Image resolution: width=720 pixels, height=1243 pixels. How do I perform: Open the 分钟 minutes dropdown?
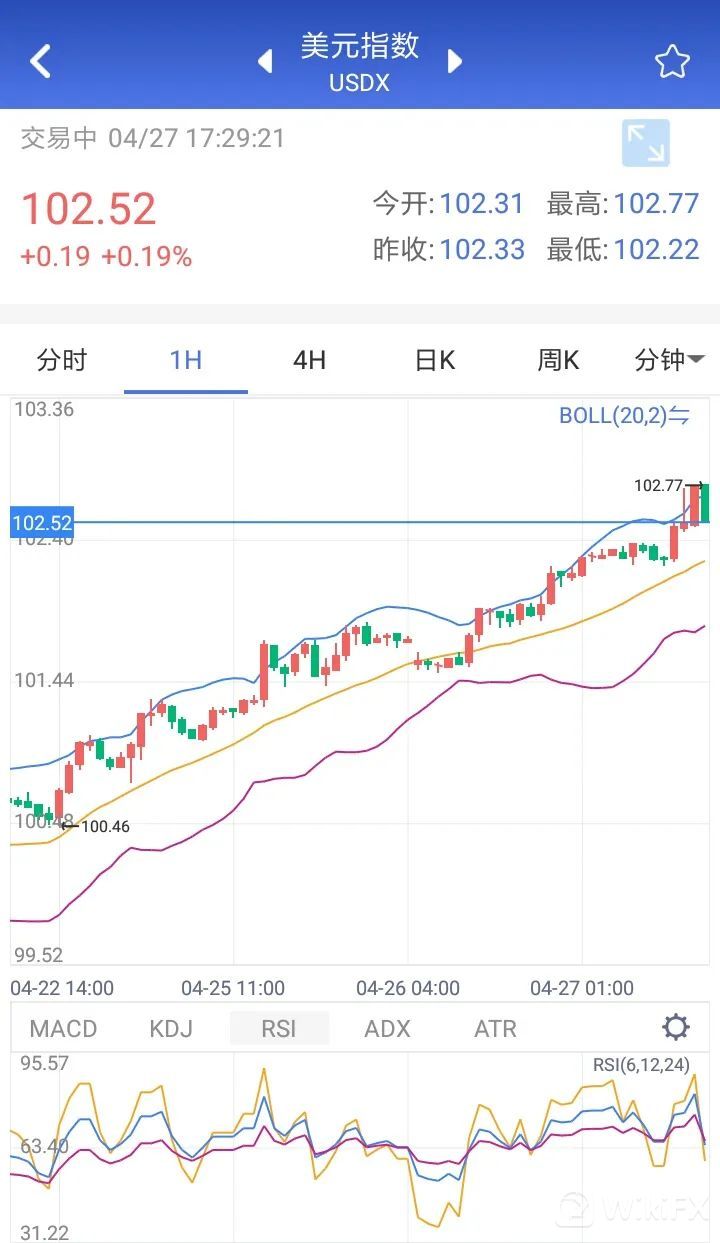pyautogui.click(x=669, y=360)
